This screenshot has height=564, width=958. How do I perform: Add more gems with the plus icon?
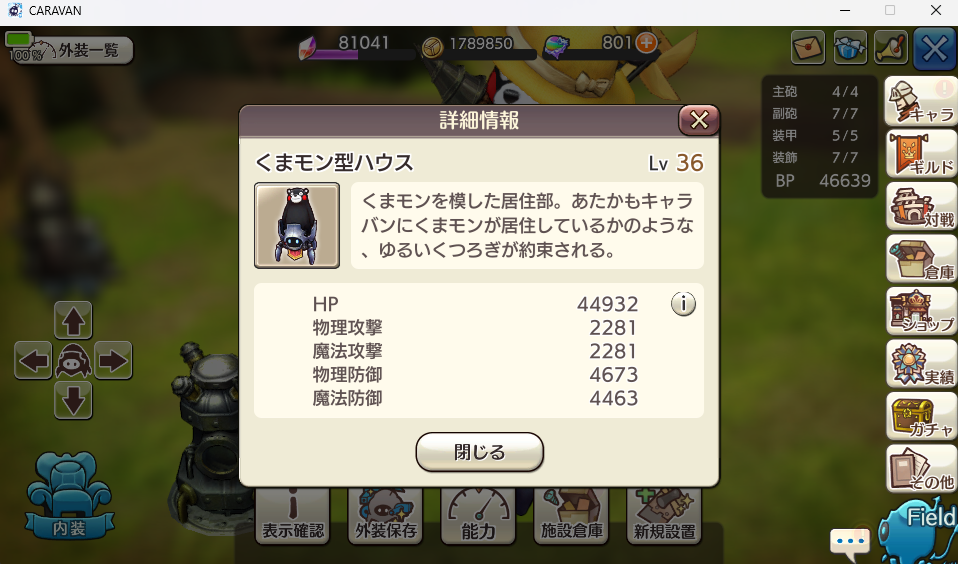pyautogui.click(x=646, y=43)
